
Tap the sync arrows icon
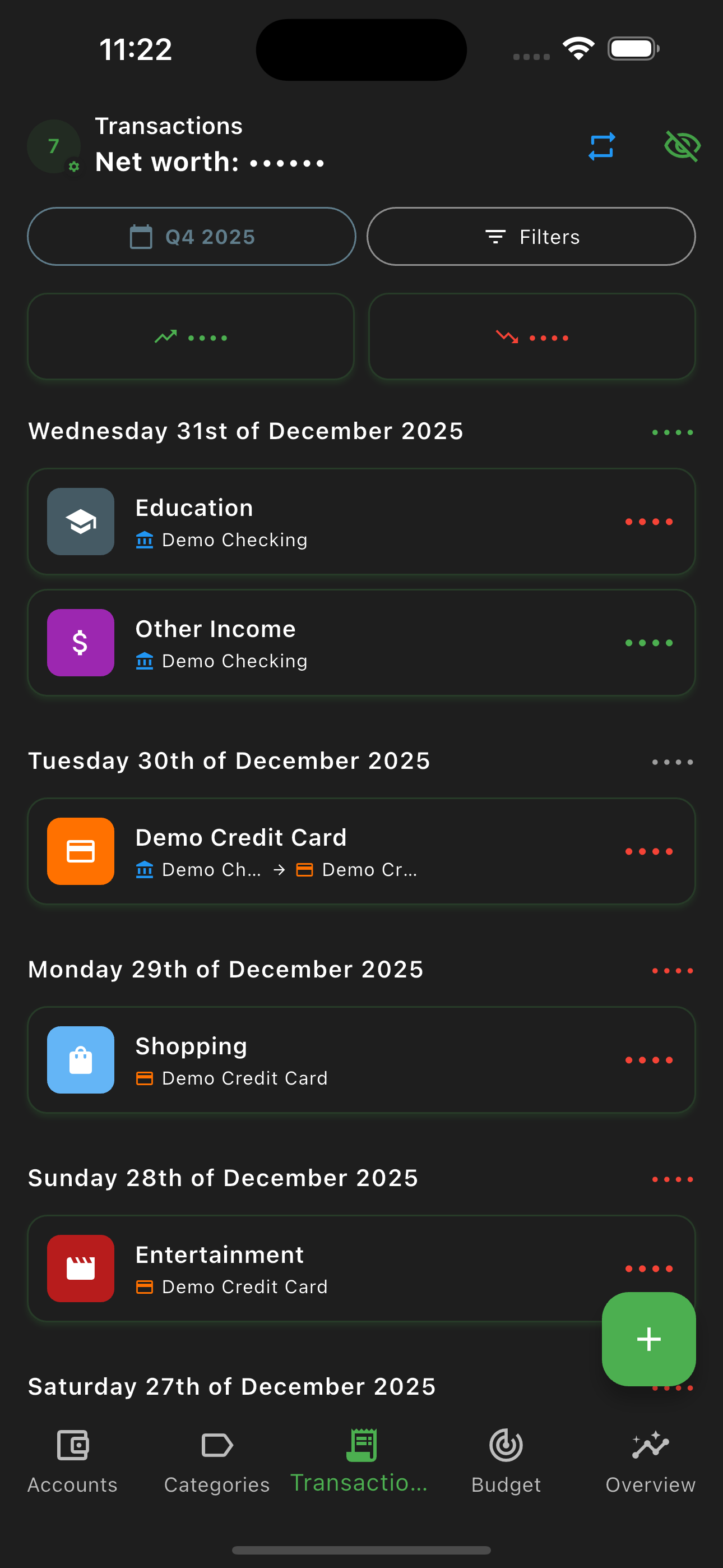pyautogui.click(x=602, y=146)
